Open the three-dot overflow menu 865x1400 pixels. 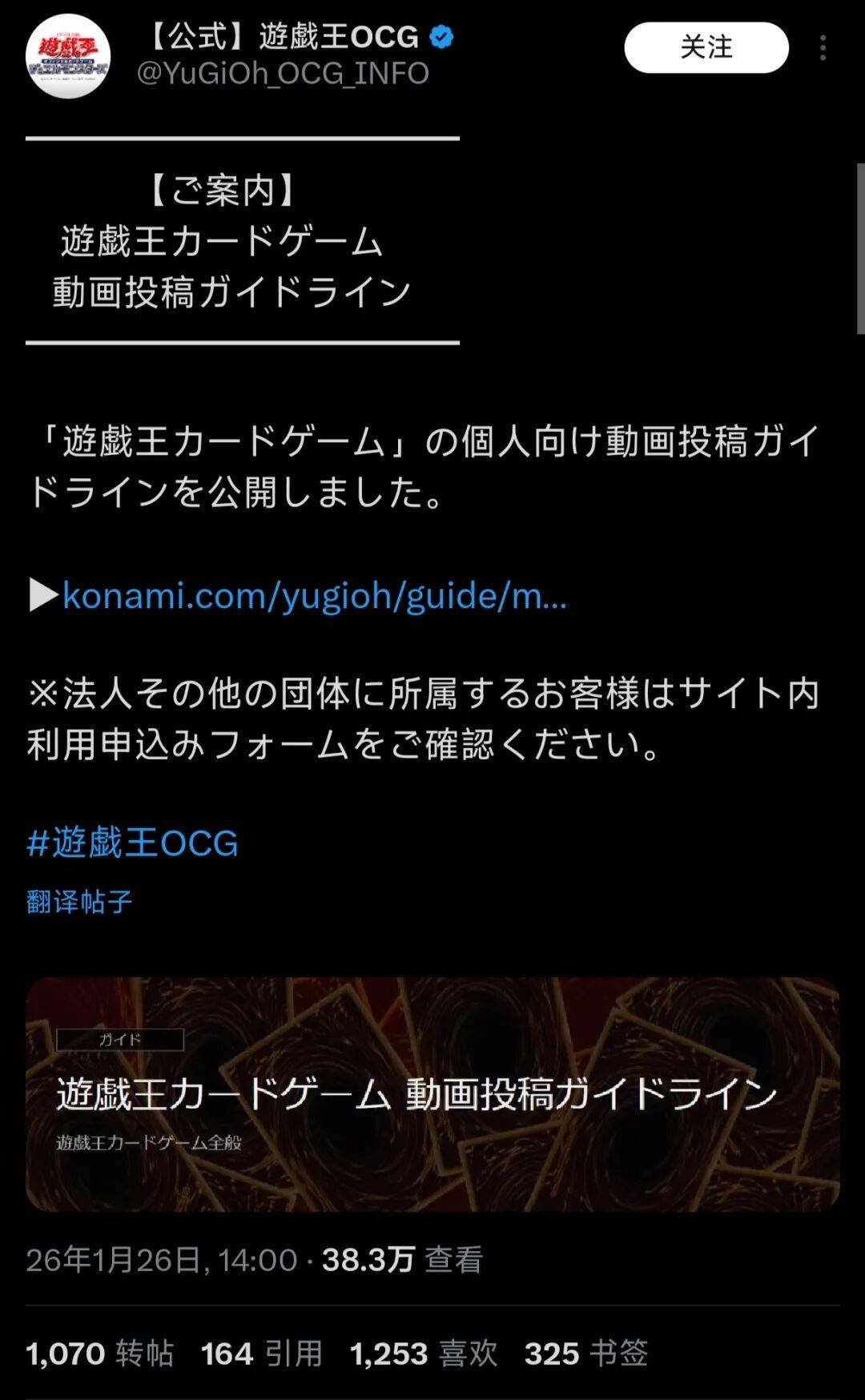pos(823,48)
